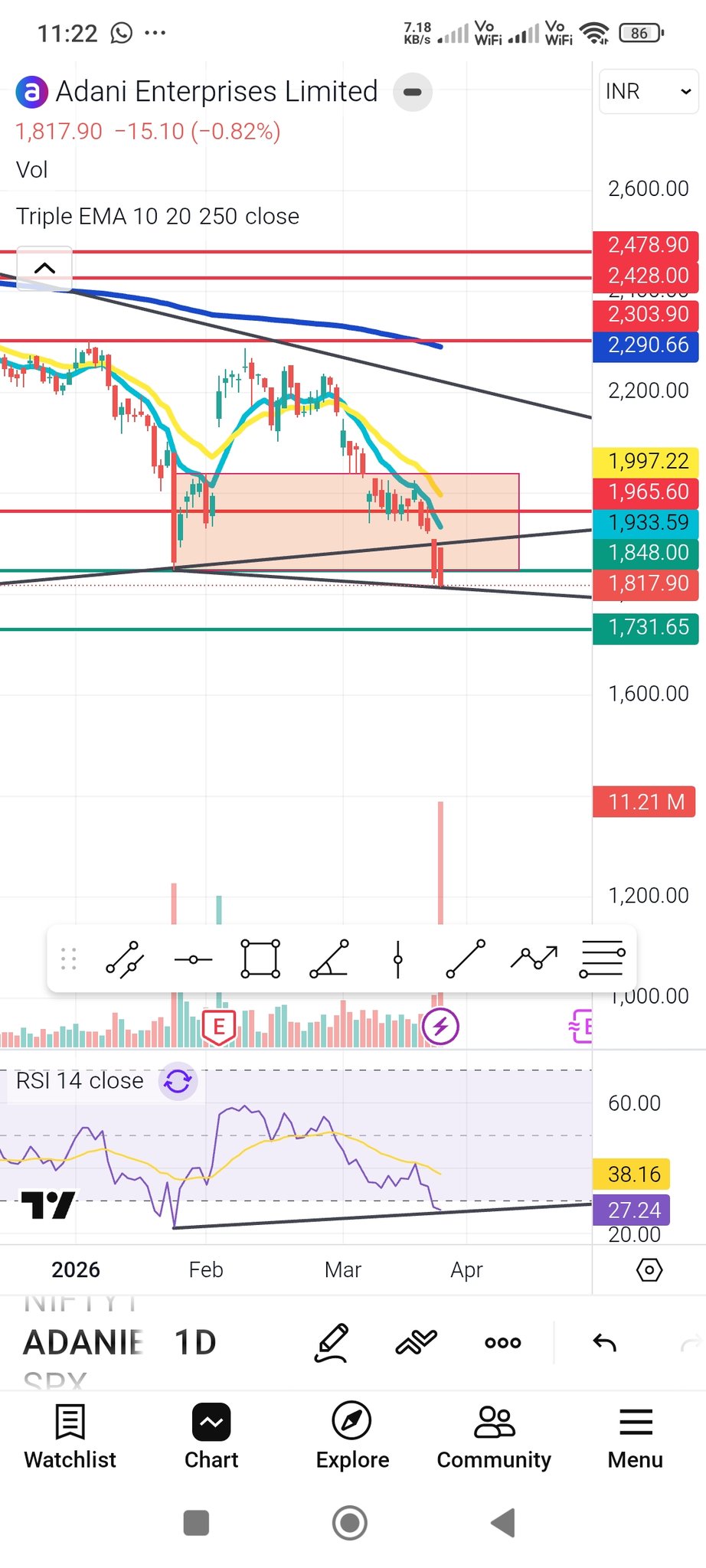Open the purple lightning event marker

(440, 1027)
